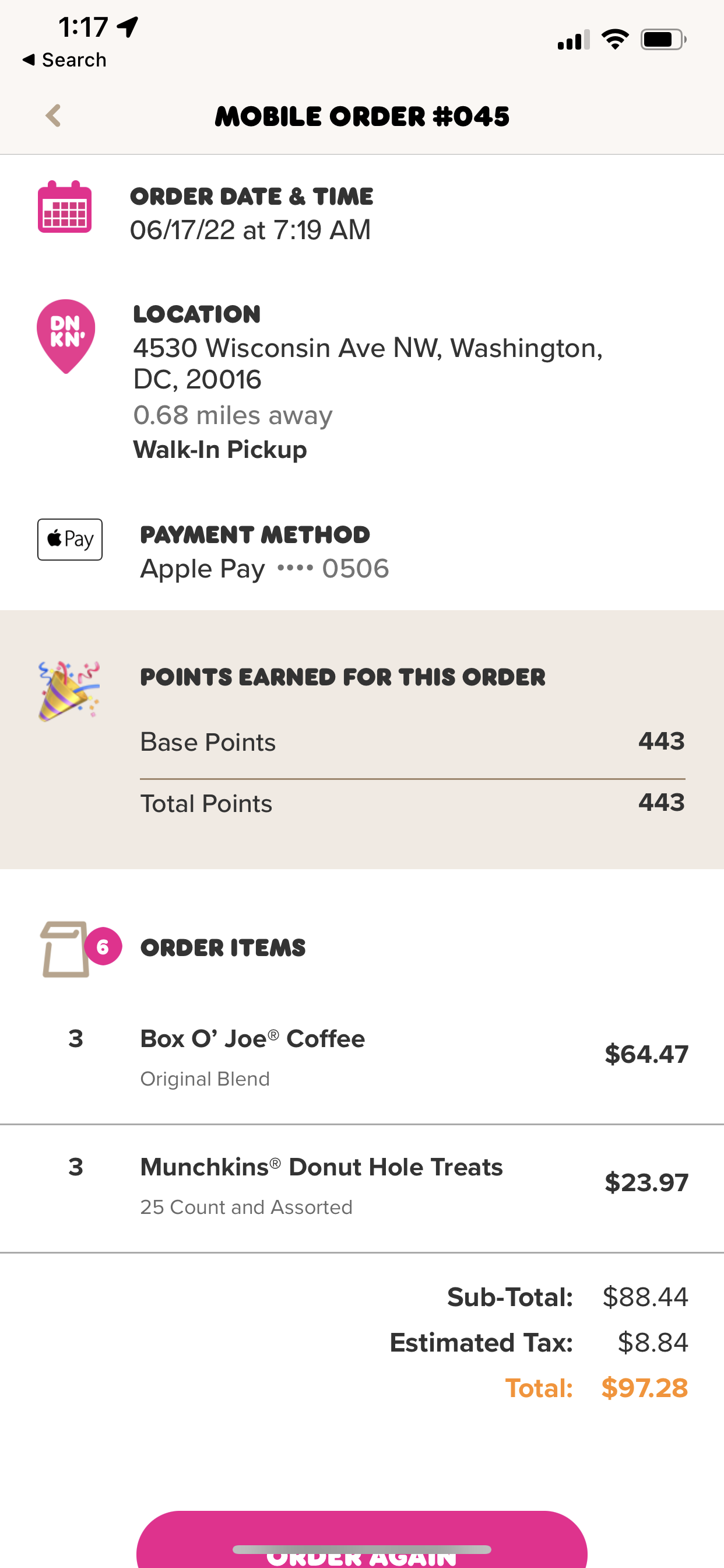Image resolution: width=724 pixels, height=1568 pixels.
Task: Expand the Box O' Joe Coffee item
Action: pyautogui.click(x=252, y=1039)
